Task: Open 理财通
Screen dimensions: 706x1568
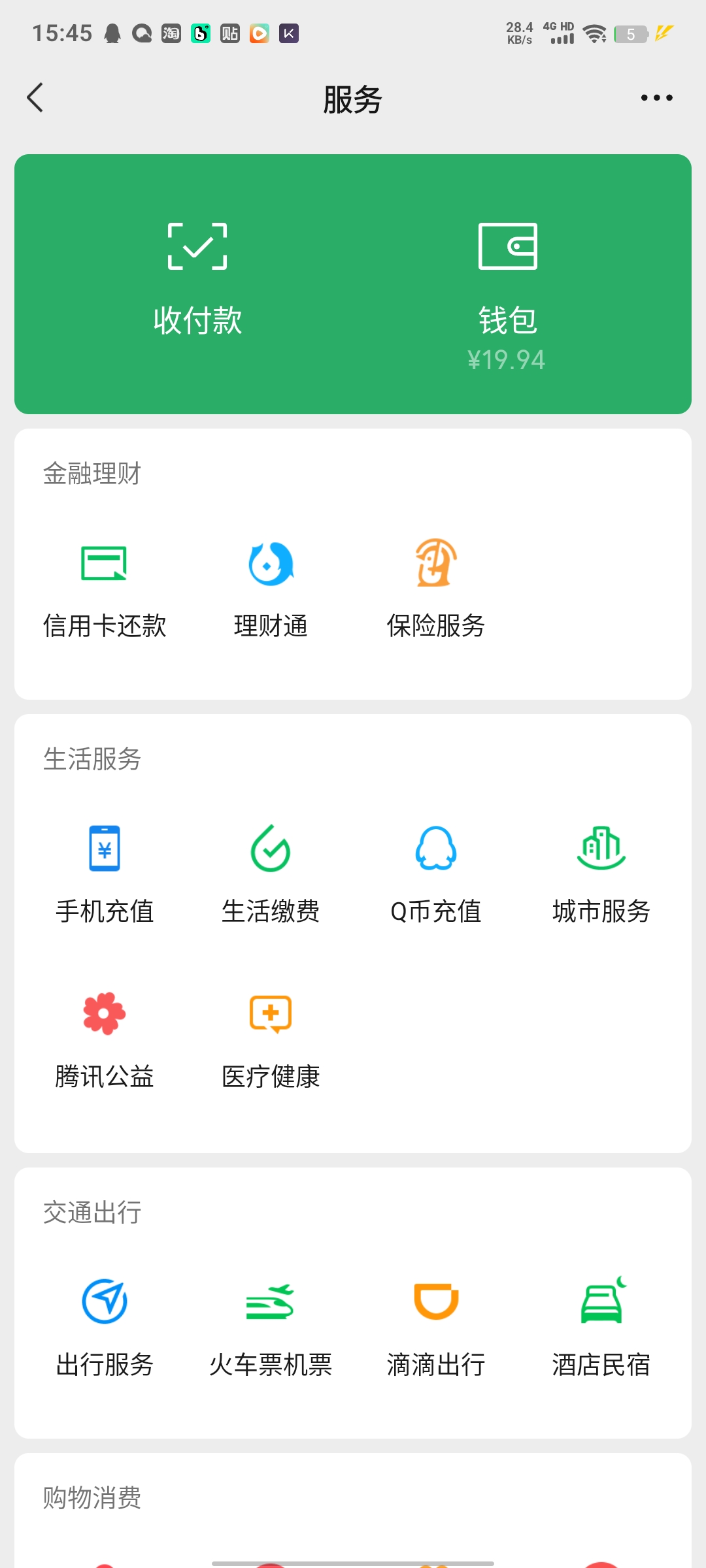Action: (271, 588)
